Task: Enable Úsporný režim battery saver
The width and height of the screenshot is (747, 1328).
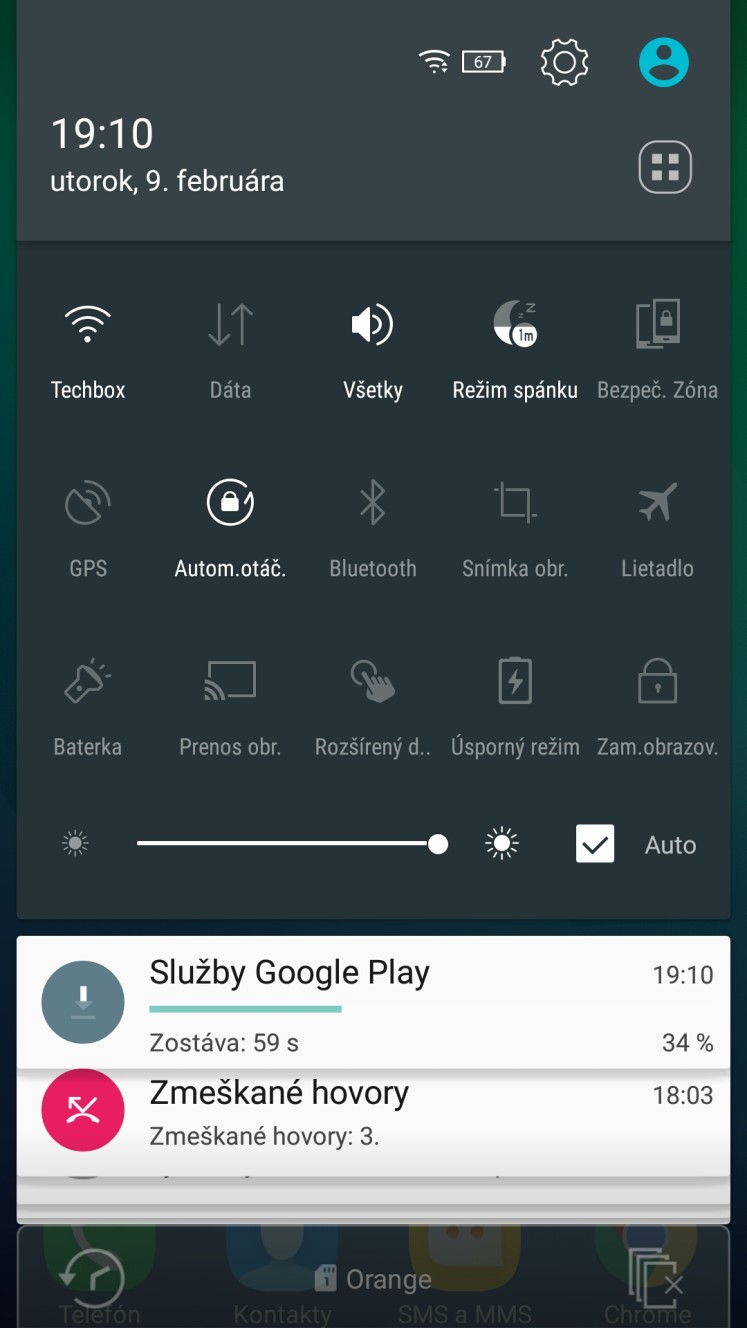Action: click(515, 706)
